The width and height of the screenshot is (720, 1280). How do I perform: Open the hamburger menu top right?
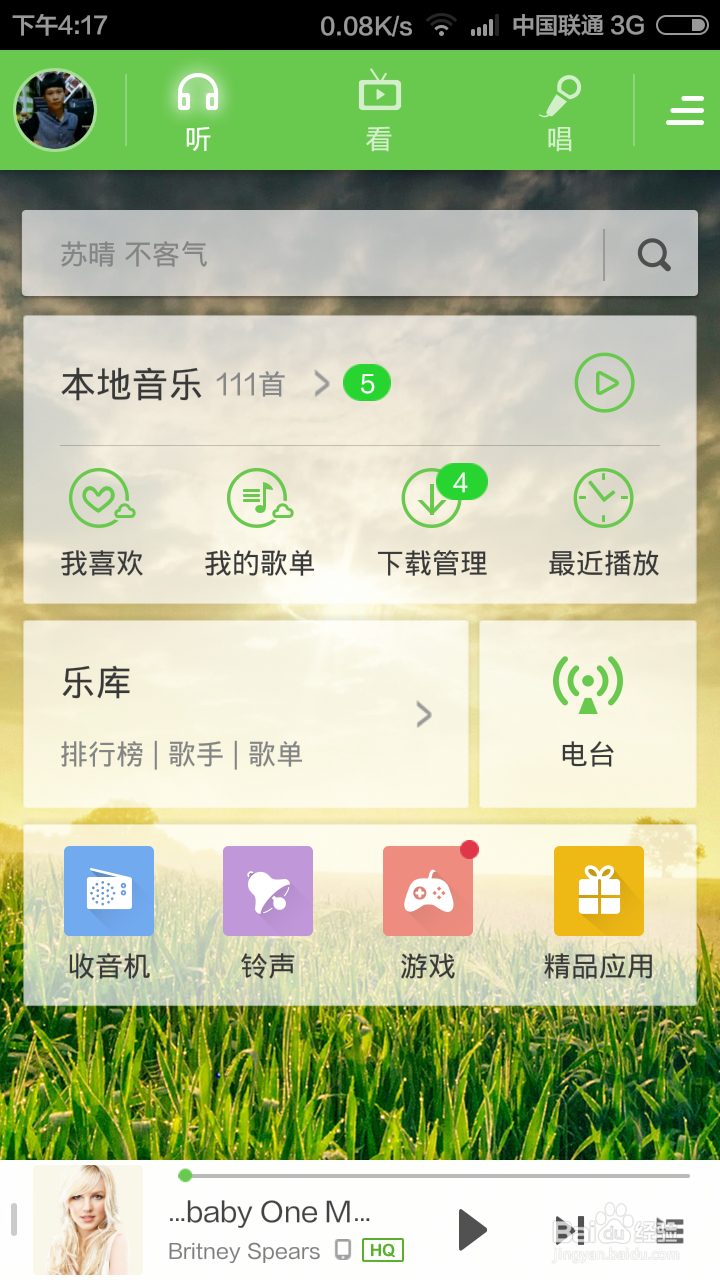click(x=685, y=110)
